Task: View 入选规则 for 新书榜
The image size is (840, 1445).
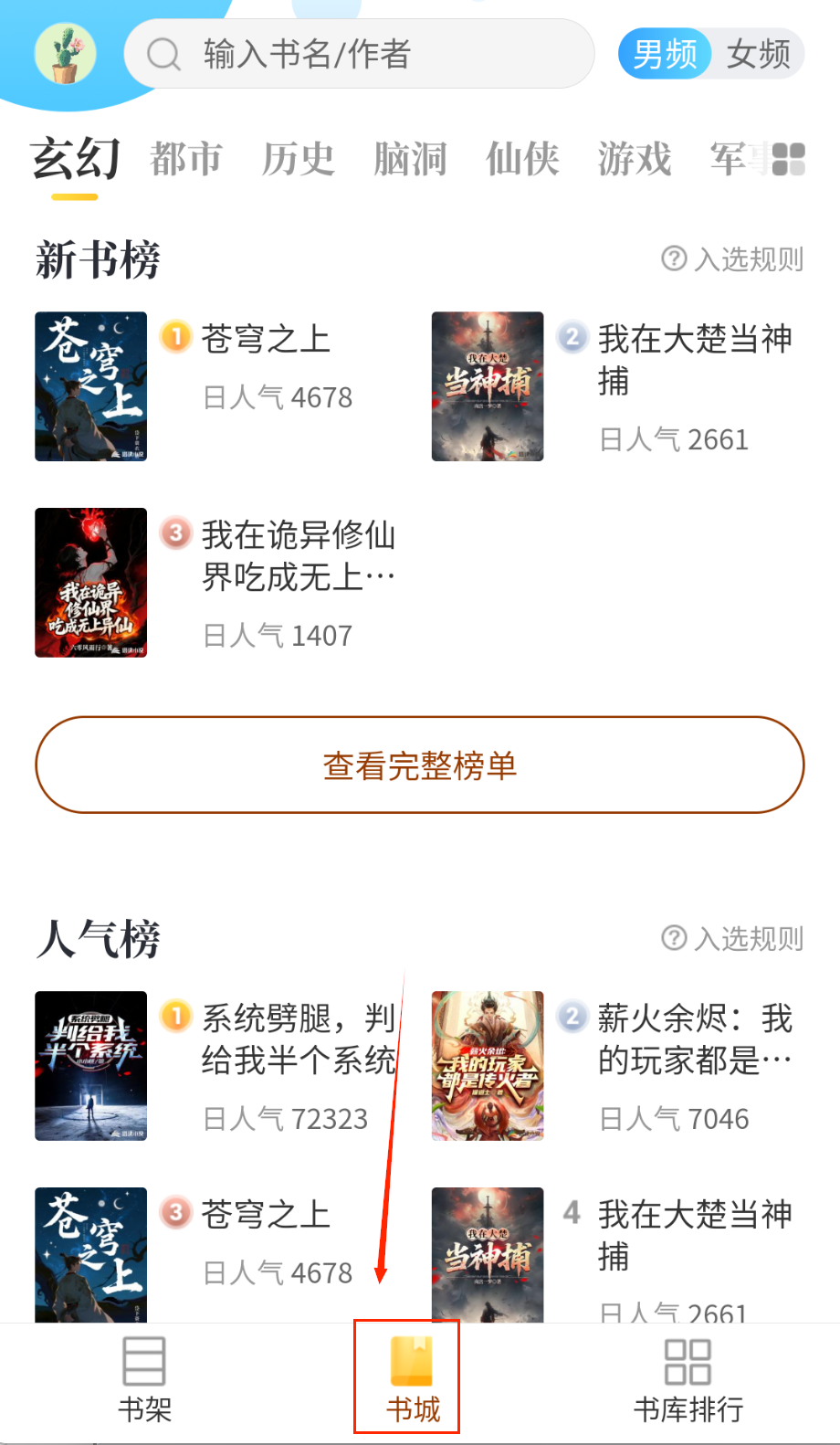Action: point(732,259)
